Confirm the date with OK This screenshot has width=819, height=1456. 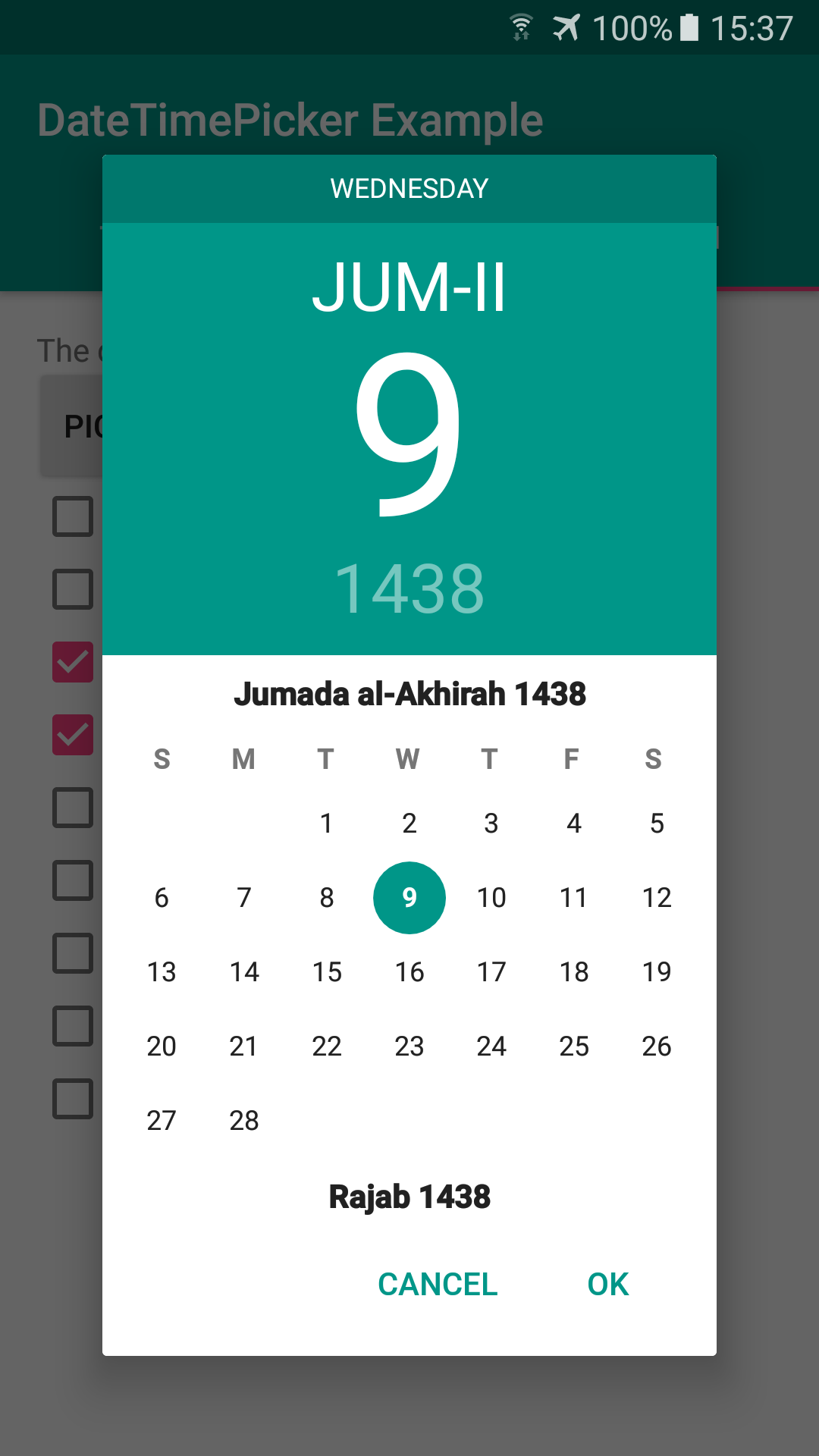607,1284
